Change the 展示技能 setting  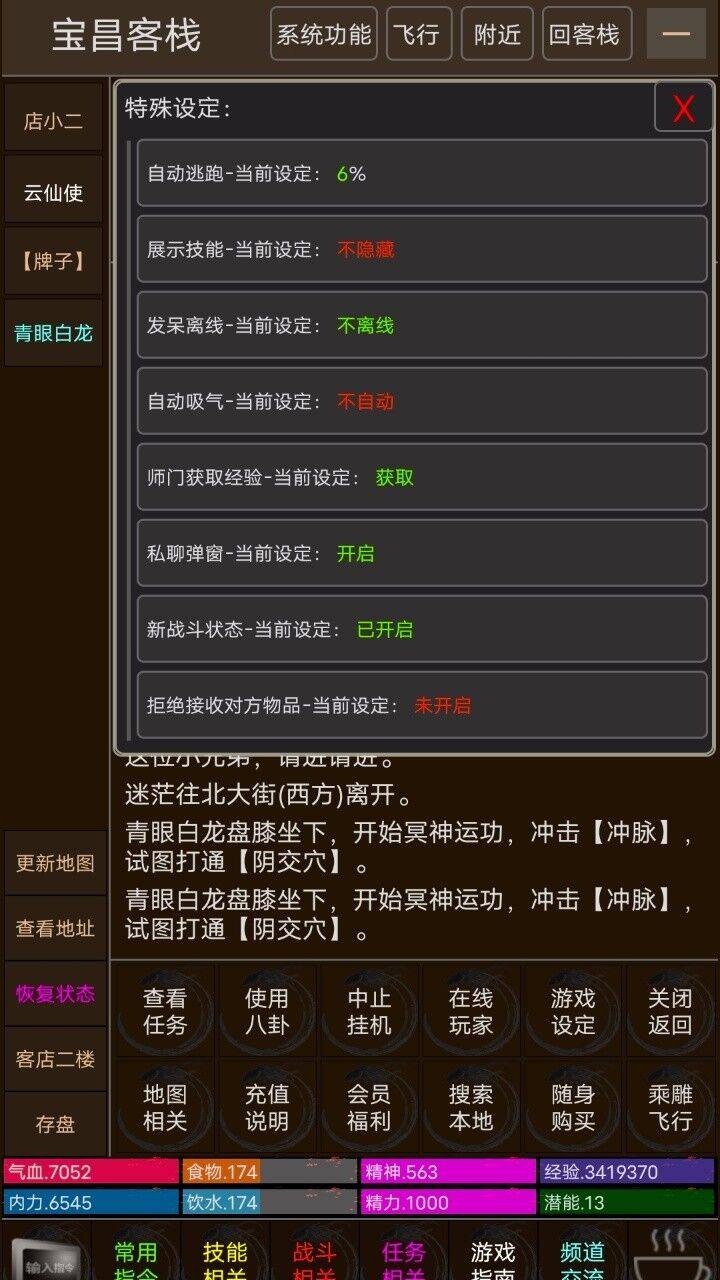click(x=421, y=250)
